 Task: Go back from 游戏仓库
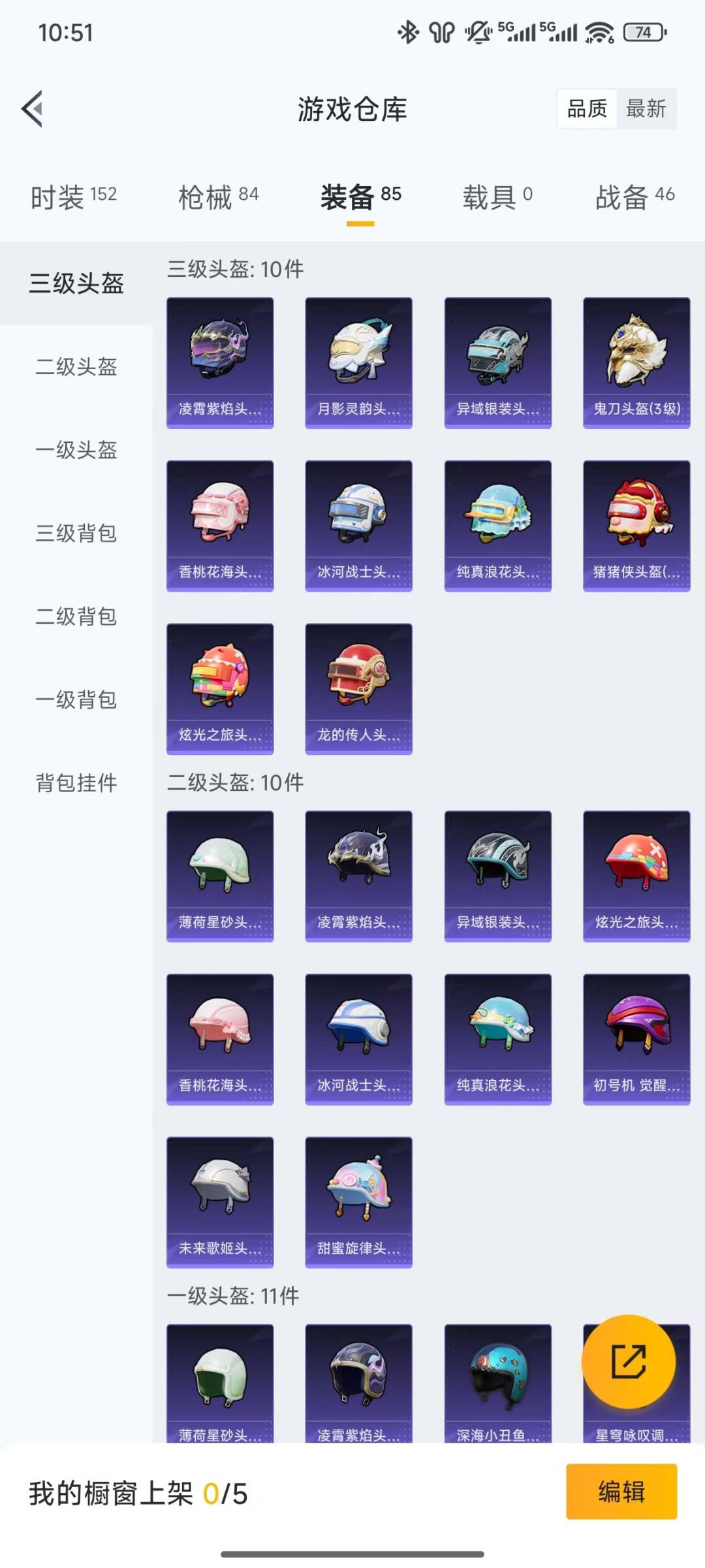coord(33,108)
